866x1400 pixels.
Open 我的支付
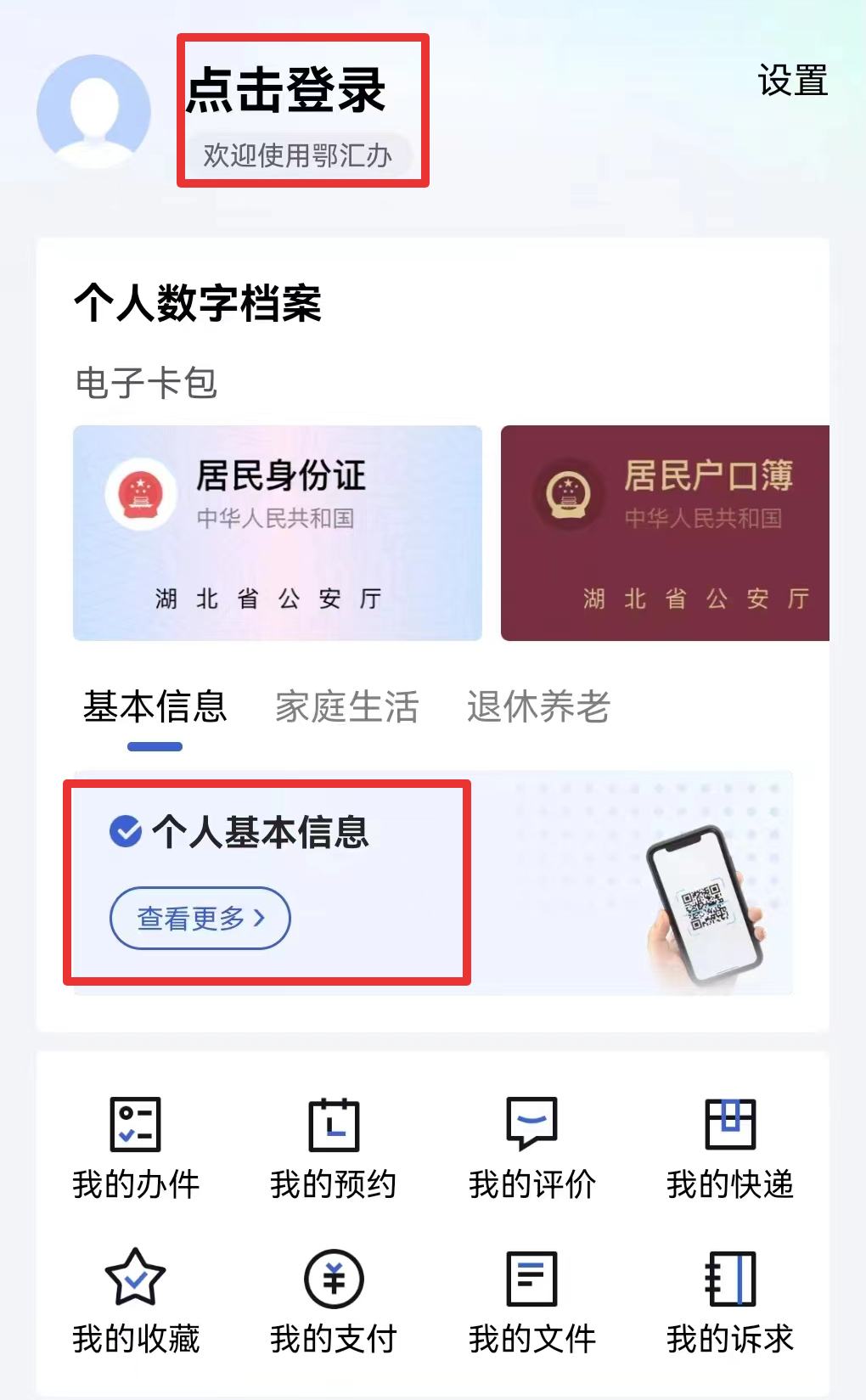[x=334, y=1301]
